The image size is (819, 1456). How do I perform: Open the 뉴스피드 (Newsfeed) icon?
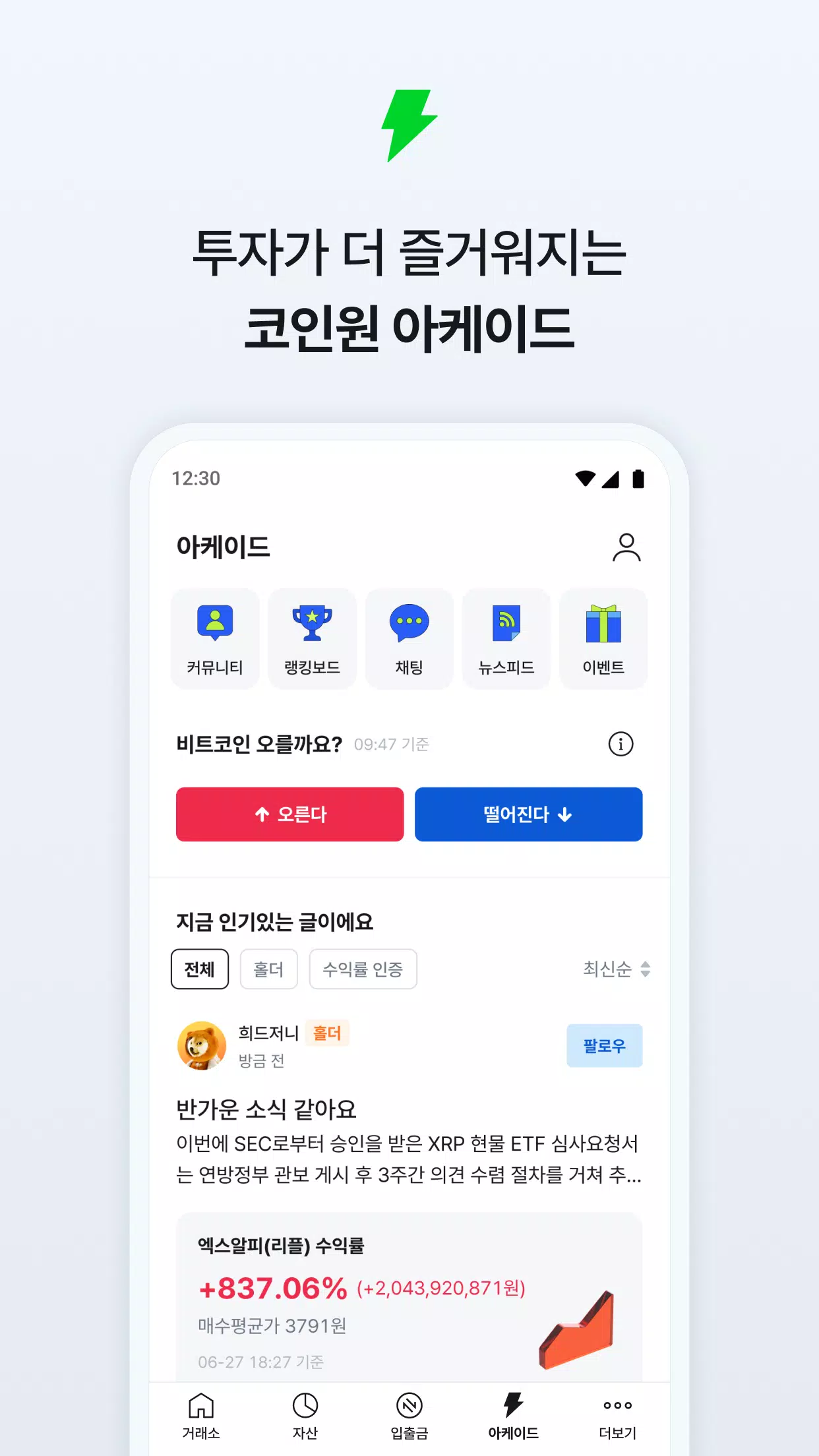(506, 638)
